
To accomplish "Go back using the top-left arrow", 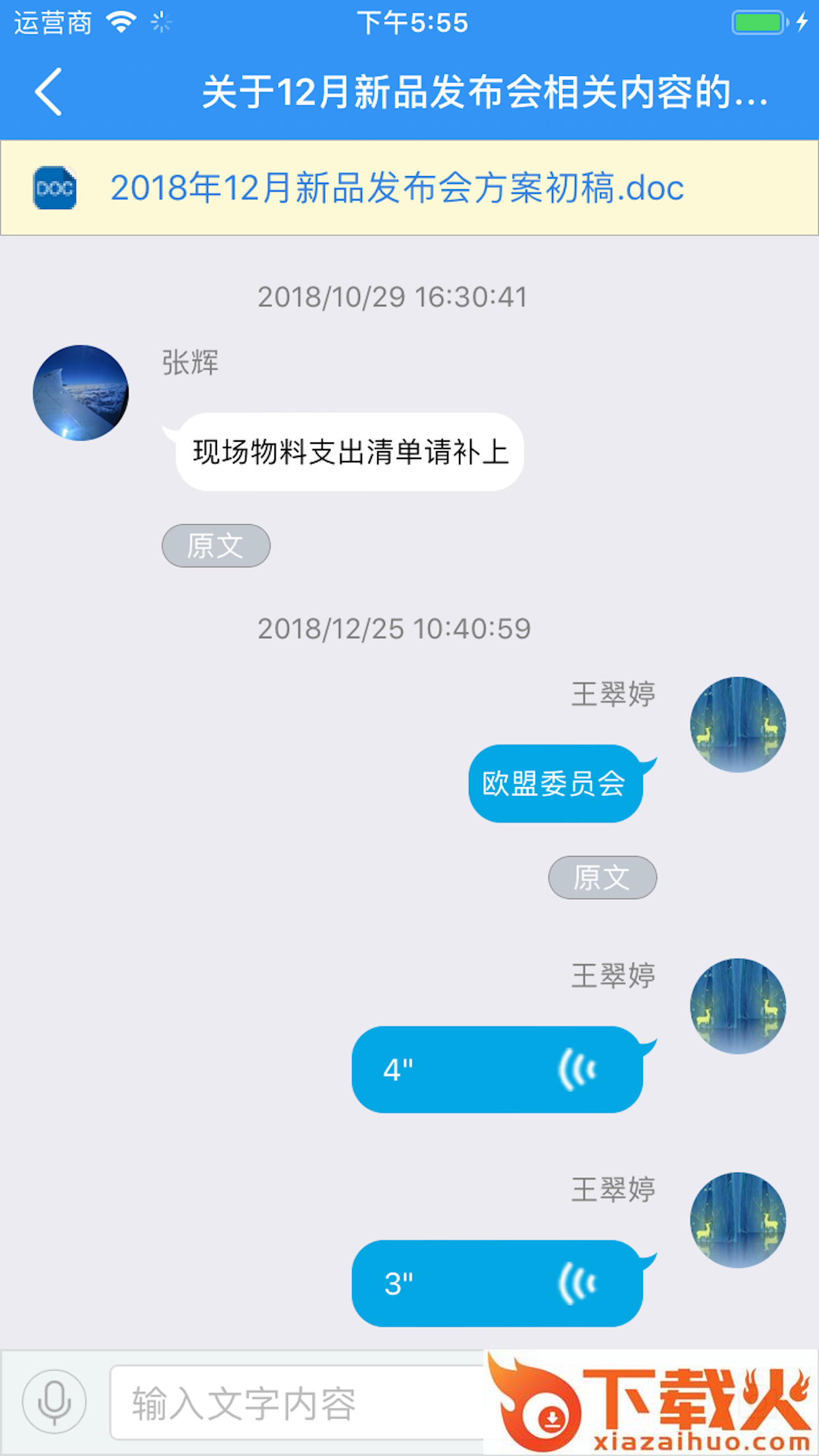I will [48, 92].
